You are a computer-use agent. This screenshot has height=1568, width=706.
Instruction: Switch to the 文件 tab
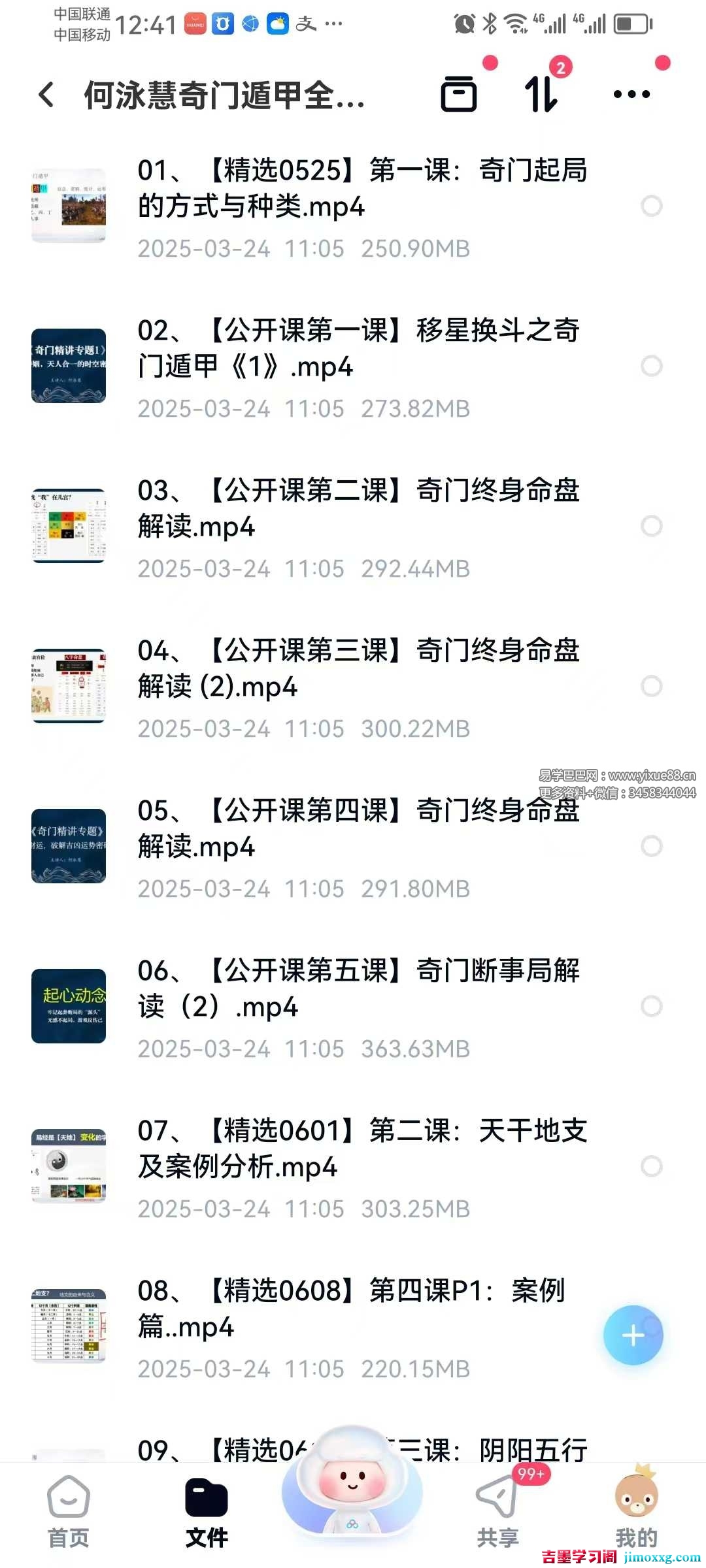[207, 1511]
